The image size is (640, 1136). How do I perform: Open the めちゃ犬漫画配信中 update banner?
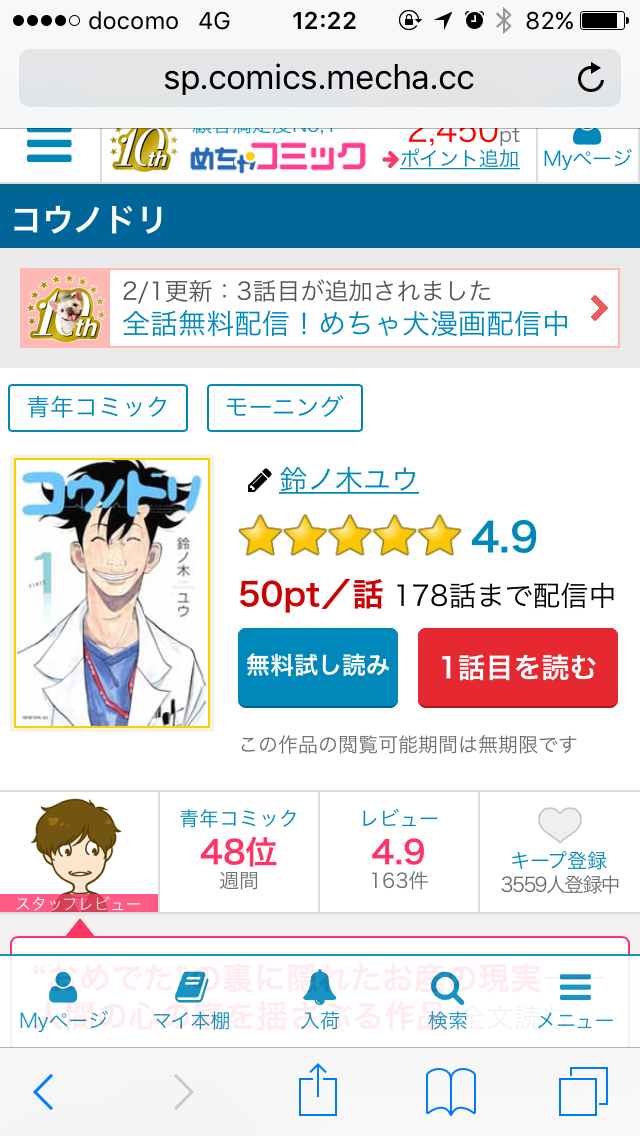[320, 308]
